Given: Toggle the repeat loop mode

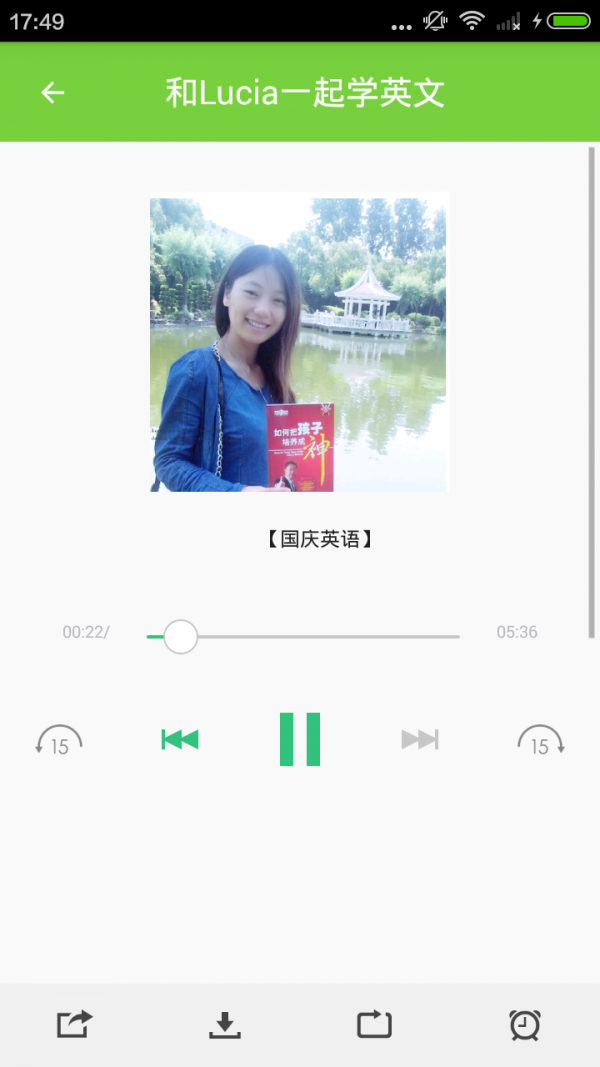Looking at the screenshot, I should [375, 1025].
